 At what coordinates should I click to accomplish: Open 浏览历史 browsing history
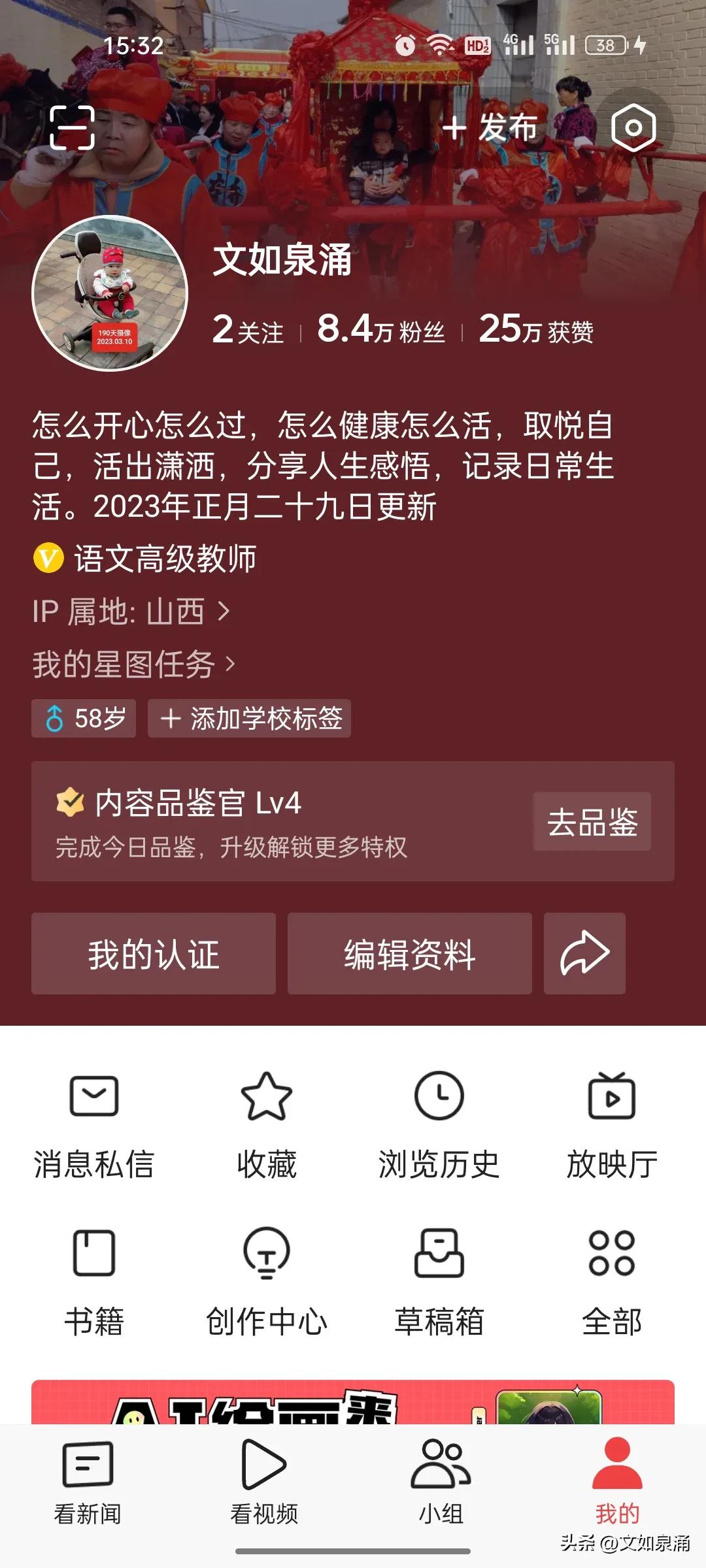439,1124
